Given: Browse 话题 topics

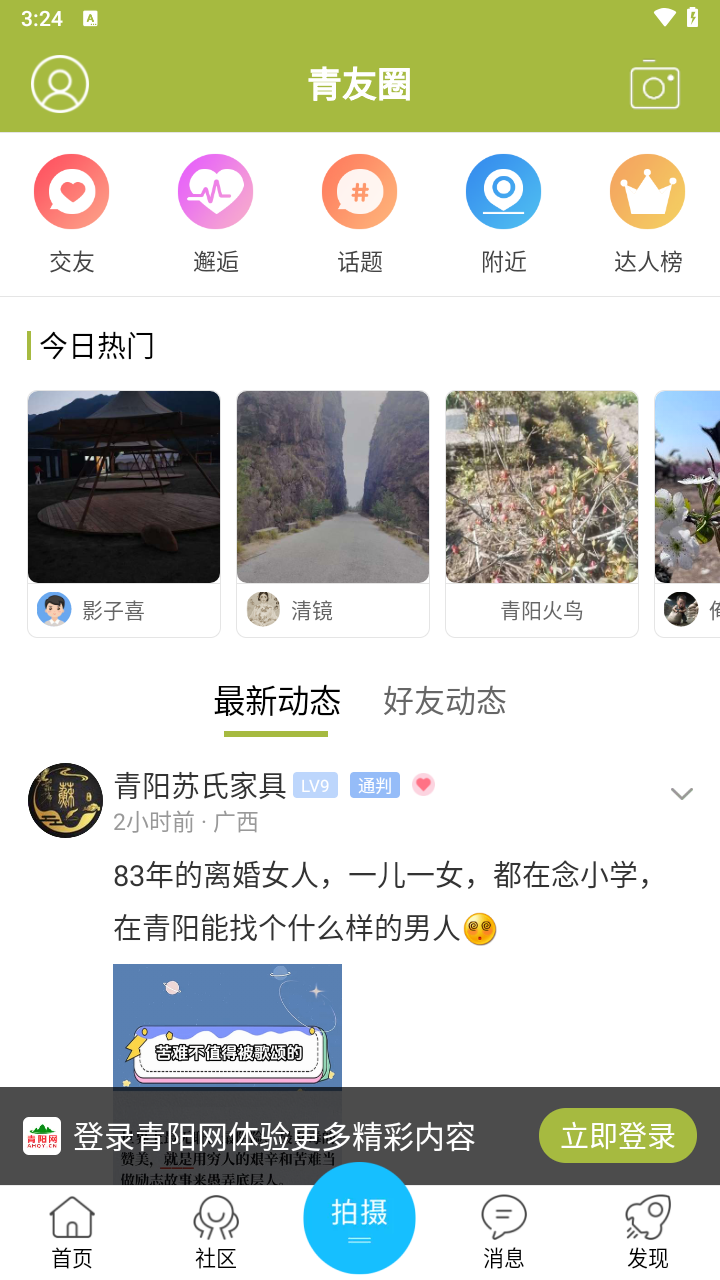Looking at the screenshot, I should click(x=360, y=214).
